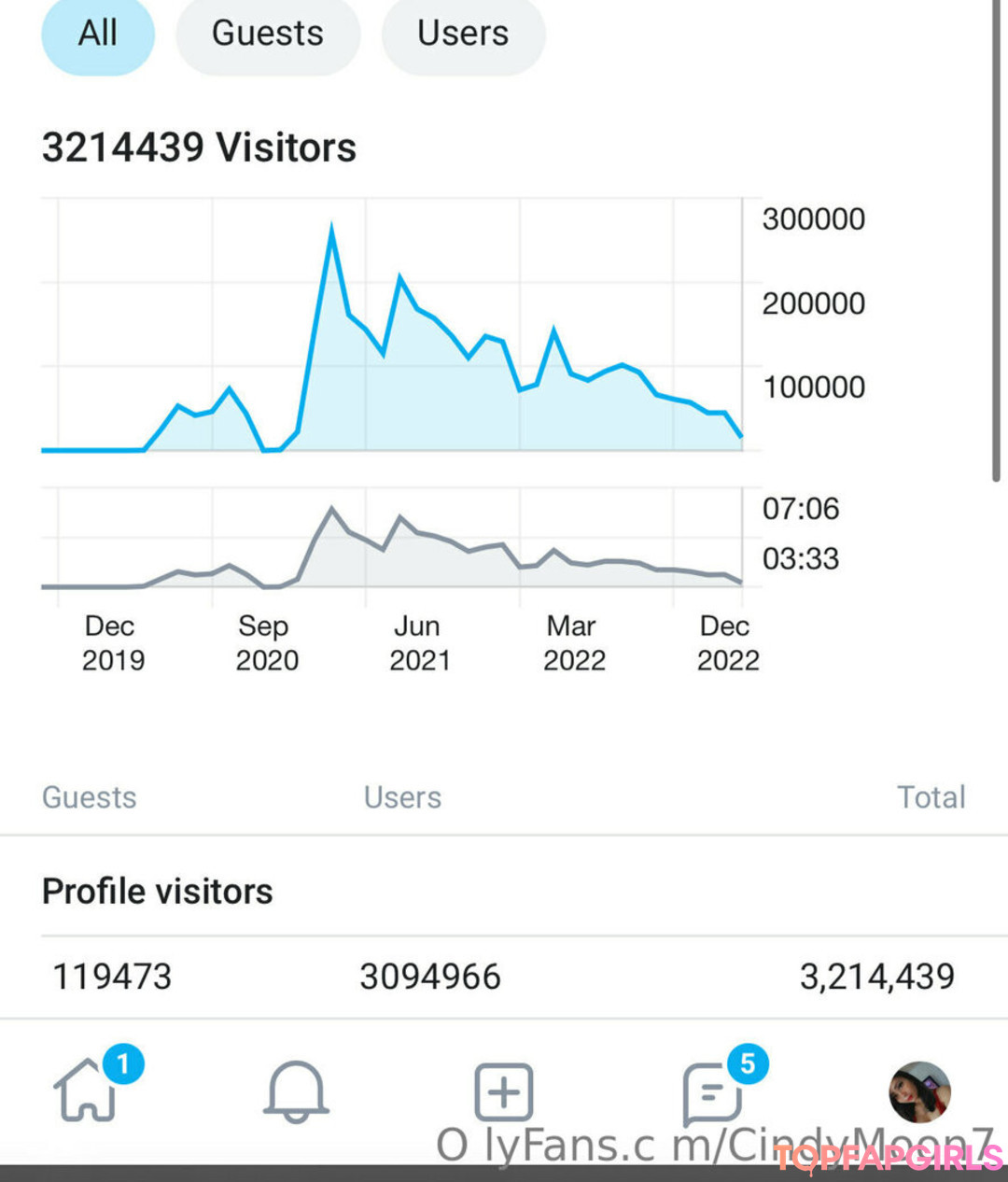Create a new post

pyautogui.click(x=504, y=1091)
